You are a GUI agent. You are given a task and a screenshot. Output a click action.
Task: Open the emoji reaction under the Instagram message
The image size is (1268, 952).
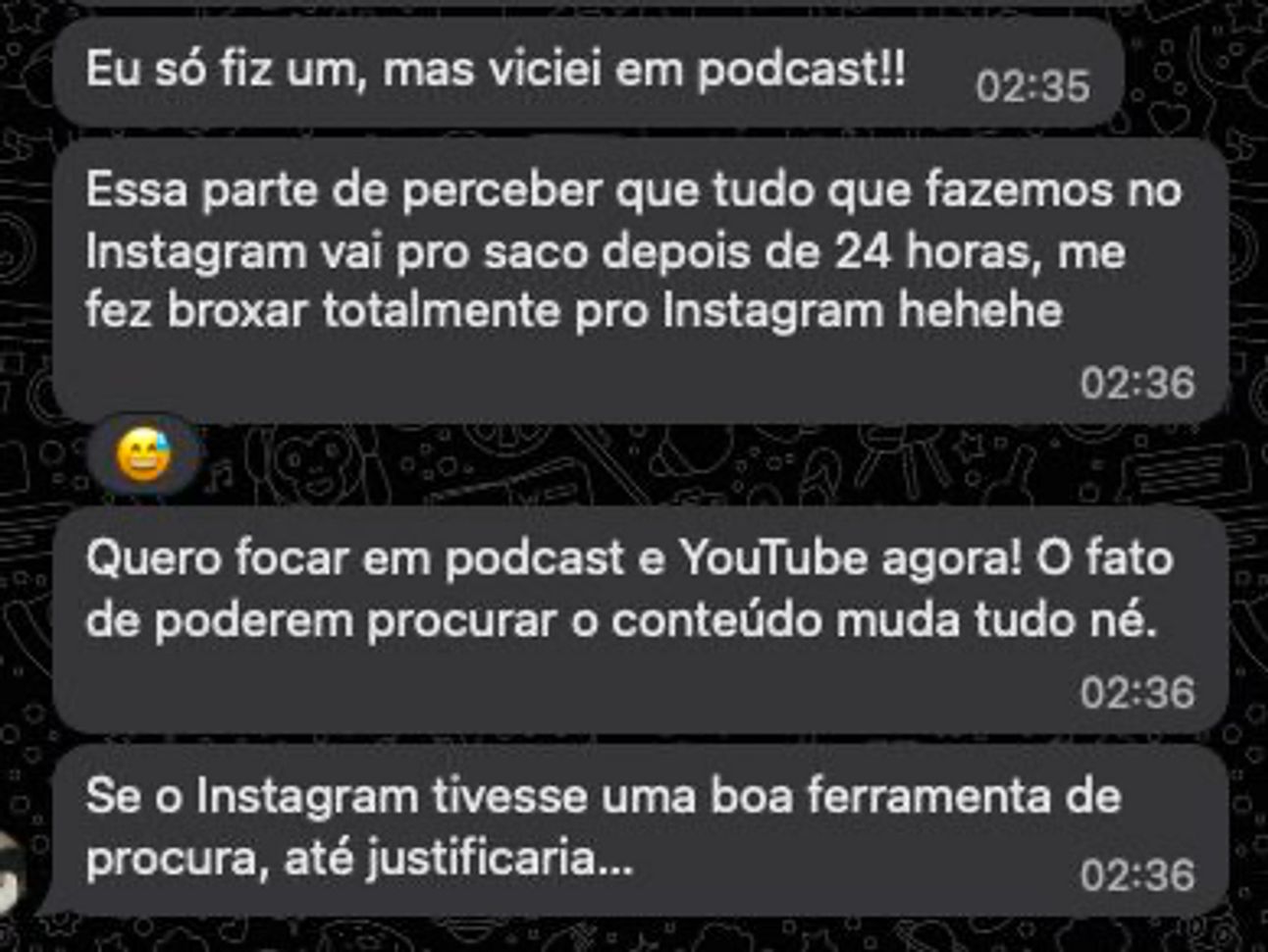(x=144, y=456)
